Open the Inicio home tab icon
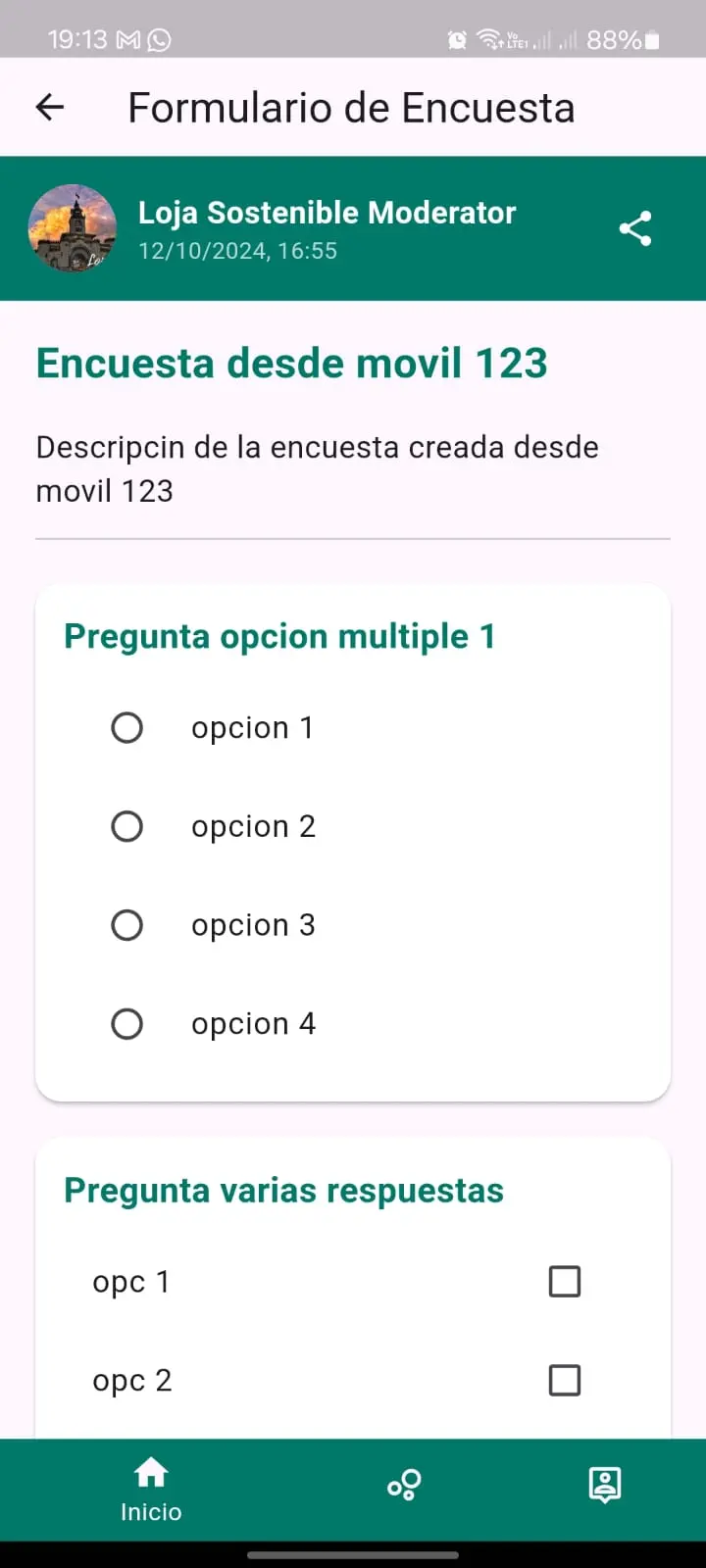This screenshot has height=1568, width=706. (151, 1472)
